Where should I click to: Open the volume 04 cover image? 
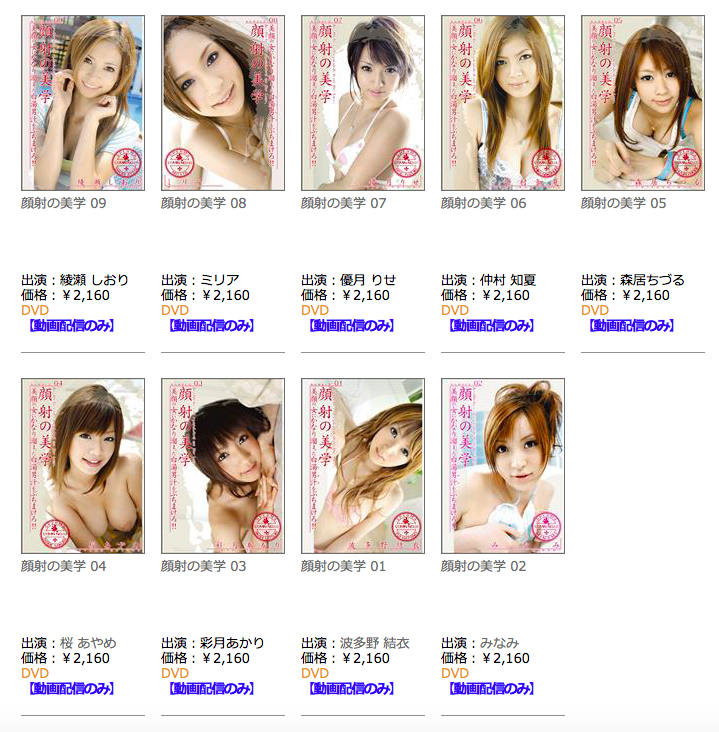[83, 466]
